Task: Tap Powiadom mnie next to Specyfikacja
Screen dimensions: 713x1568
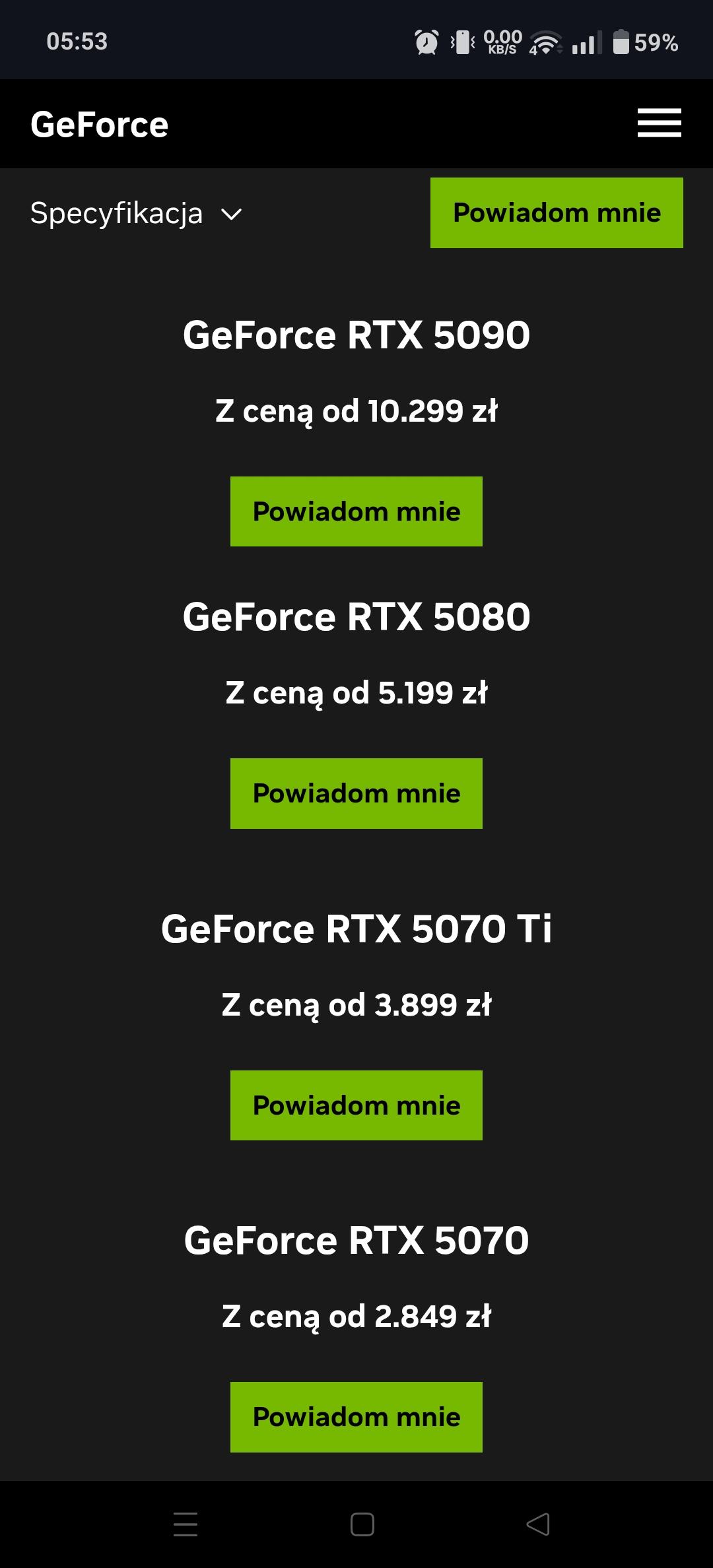Action: [557, 213]
